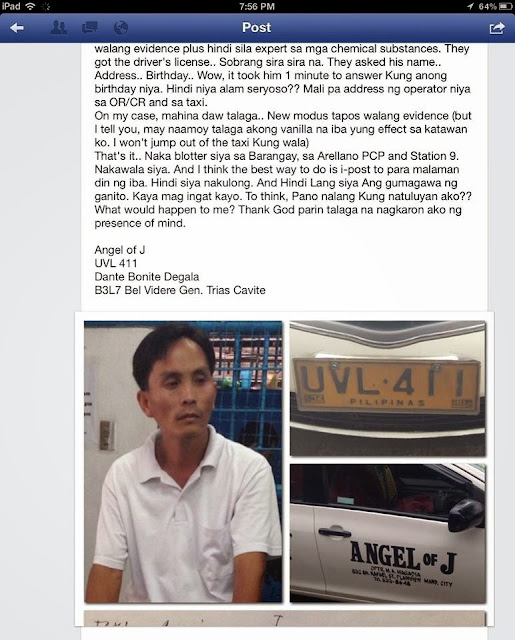Open the friend requests icon
Screen dimensions: 515x640
coord(59,28)
